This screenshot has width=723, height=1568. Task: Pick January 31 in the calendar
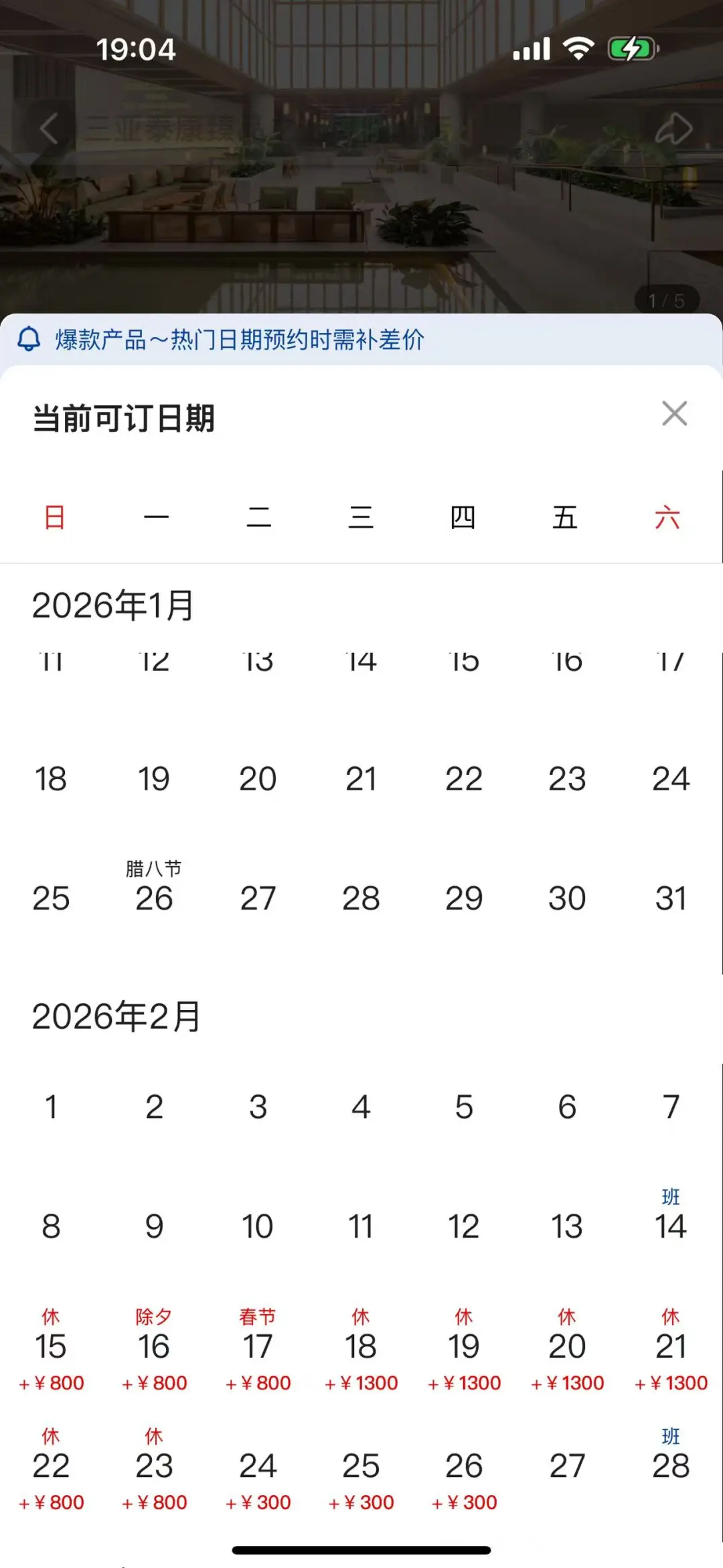pos(670,898)
